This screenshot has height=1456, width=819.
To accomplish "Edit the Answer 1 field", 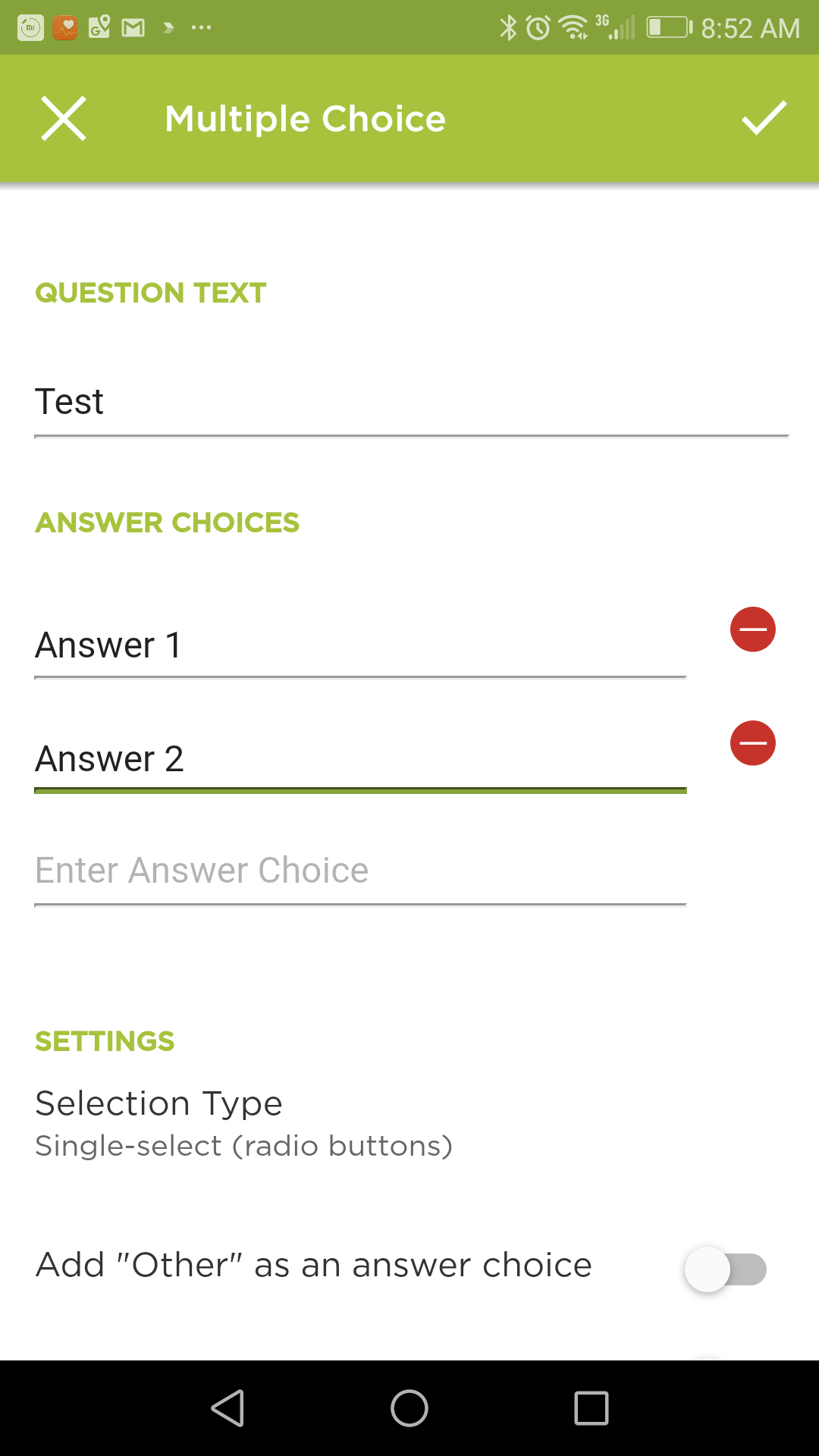I will click(359, 646).
